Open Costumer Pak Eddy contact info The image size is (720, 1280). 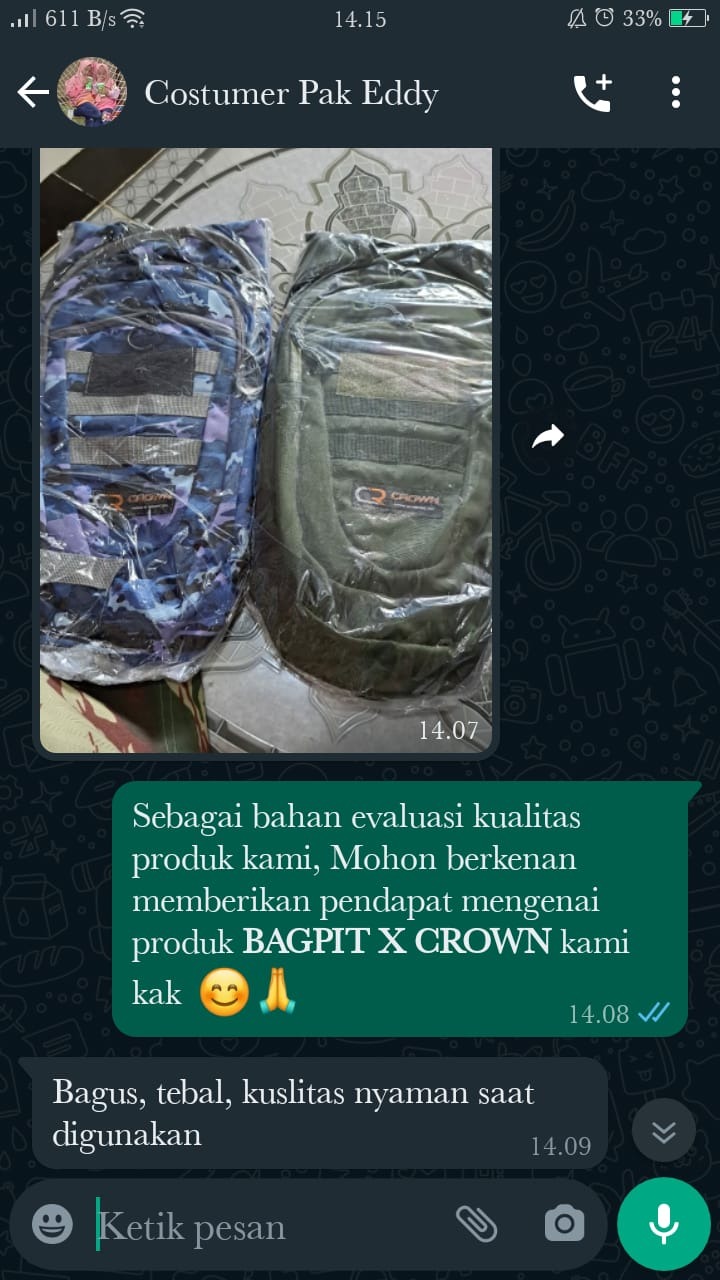(290, 93)
